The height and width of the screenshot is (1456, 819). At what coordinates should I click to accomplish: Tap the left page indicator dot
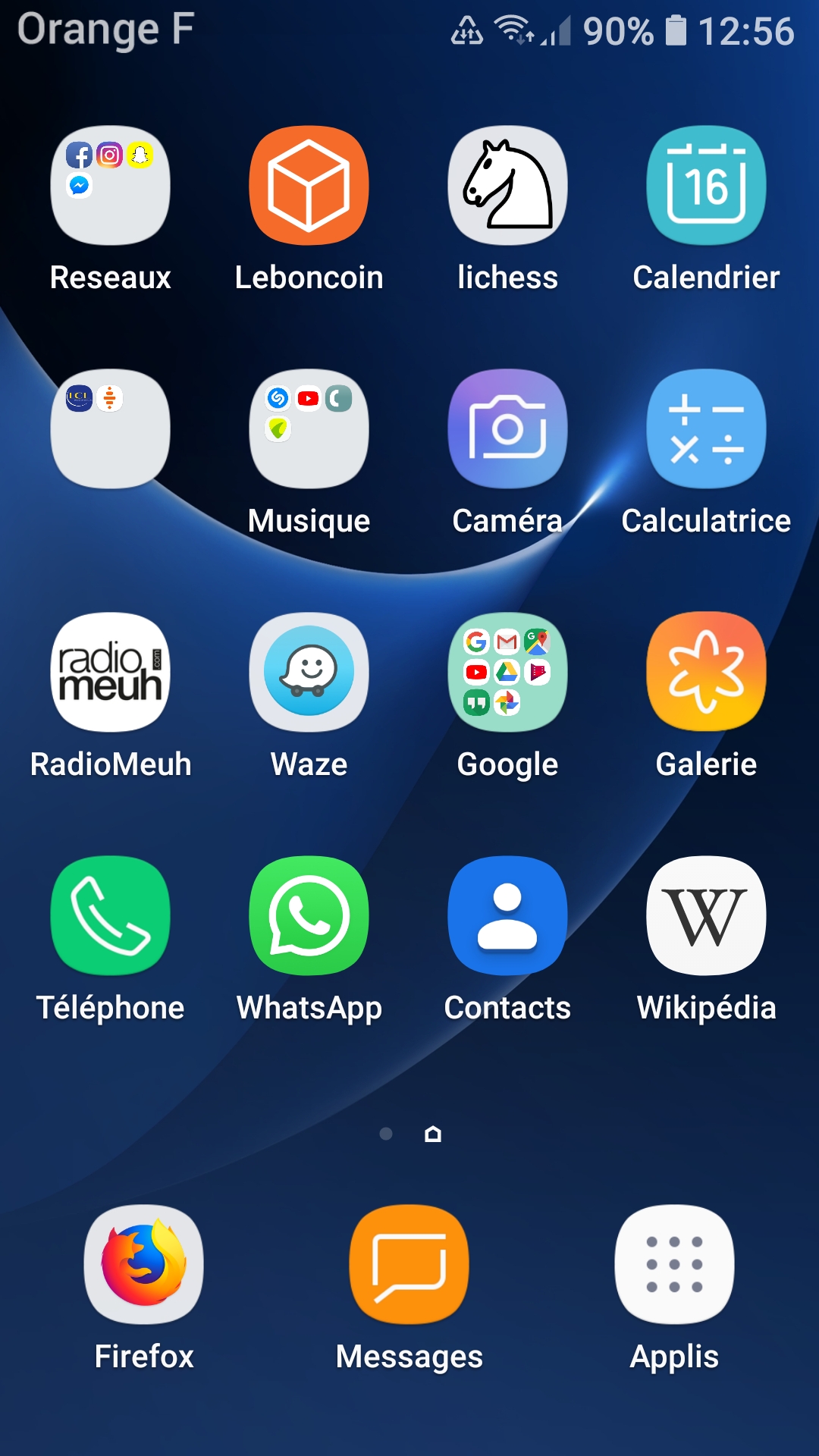click(386, 1134)
